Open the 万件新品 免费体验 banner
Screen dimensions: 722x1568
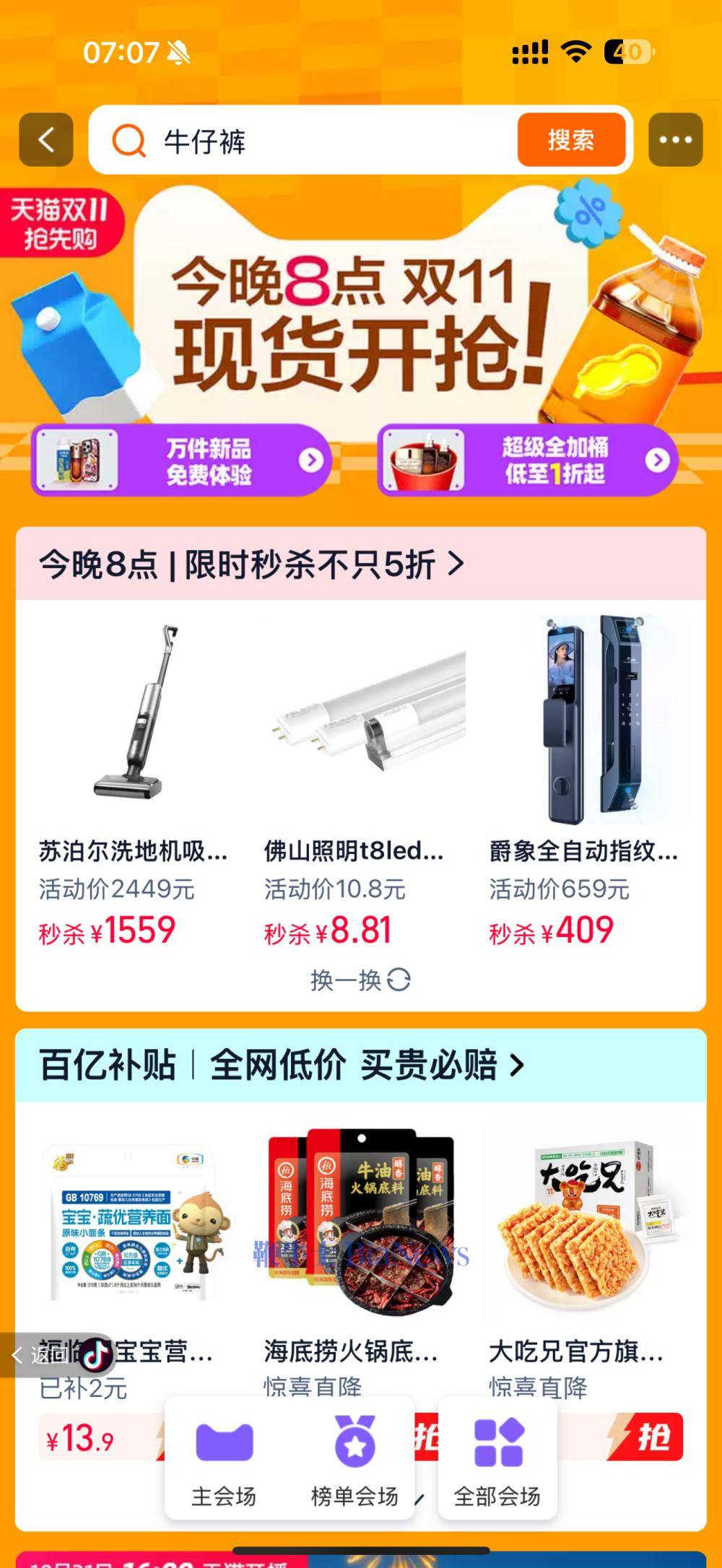click(180, 461)
